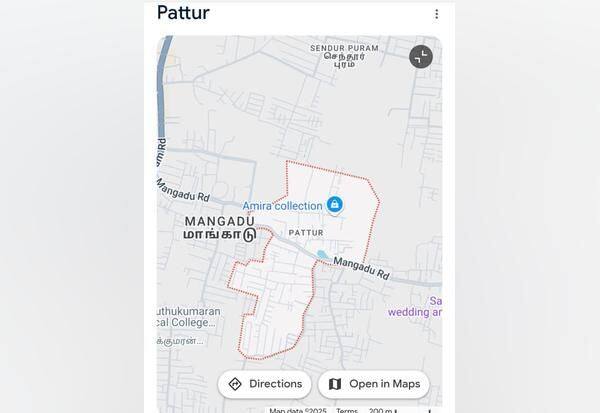The width and height of the screenshot is (600, 413).
Task: Open the Terms link under the map
Action: pyautogui.click(x=347, y=410)
